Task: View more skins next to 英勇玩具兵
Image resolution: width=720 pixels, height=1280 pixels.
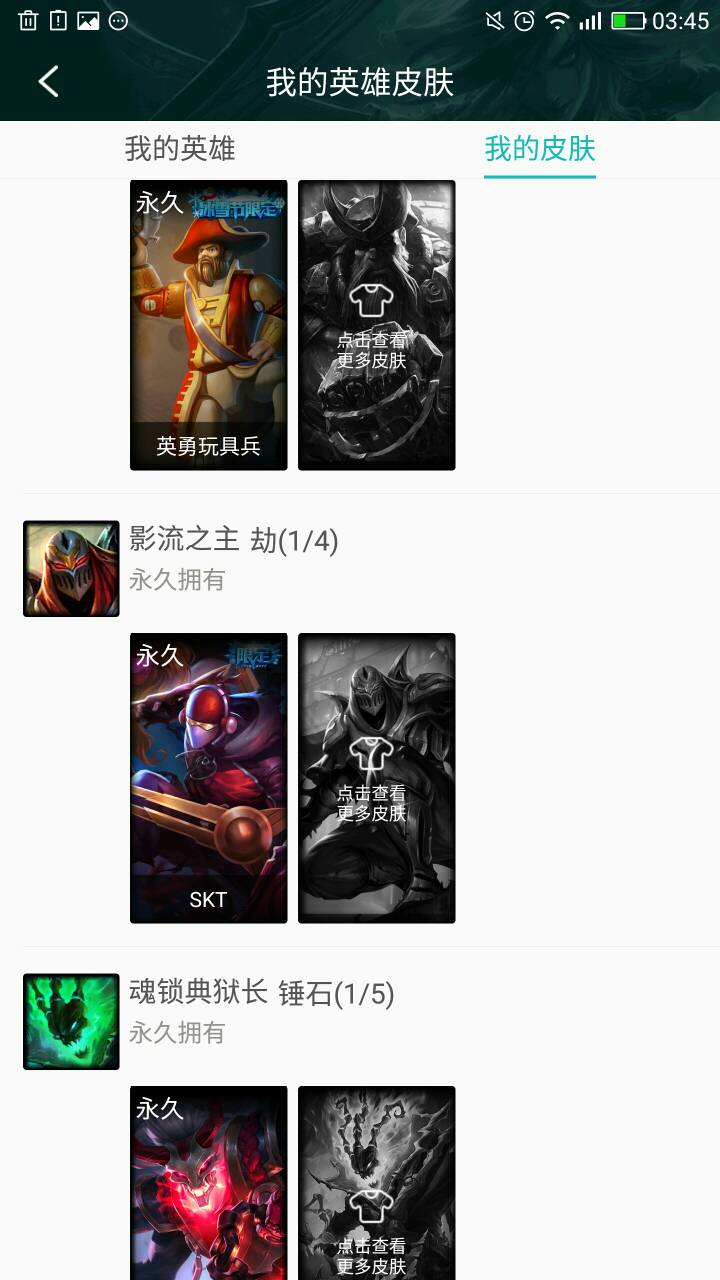Action: click(x=377, y=325)
